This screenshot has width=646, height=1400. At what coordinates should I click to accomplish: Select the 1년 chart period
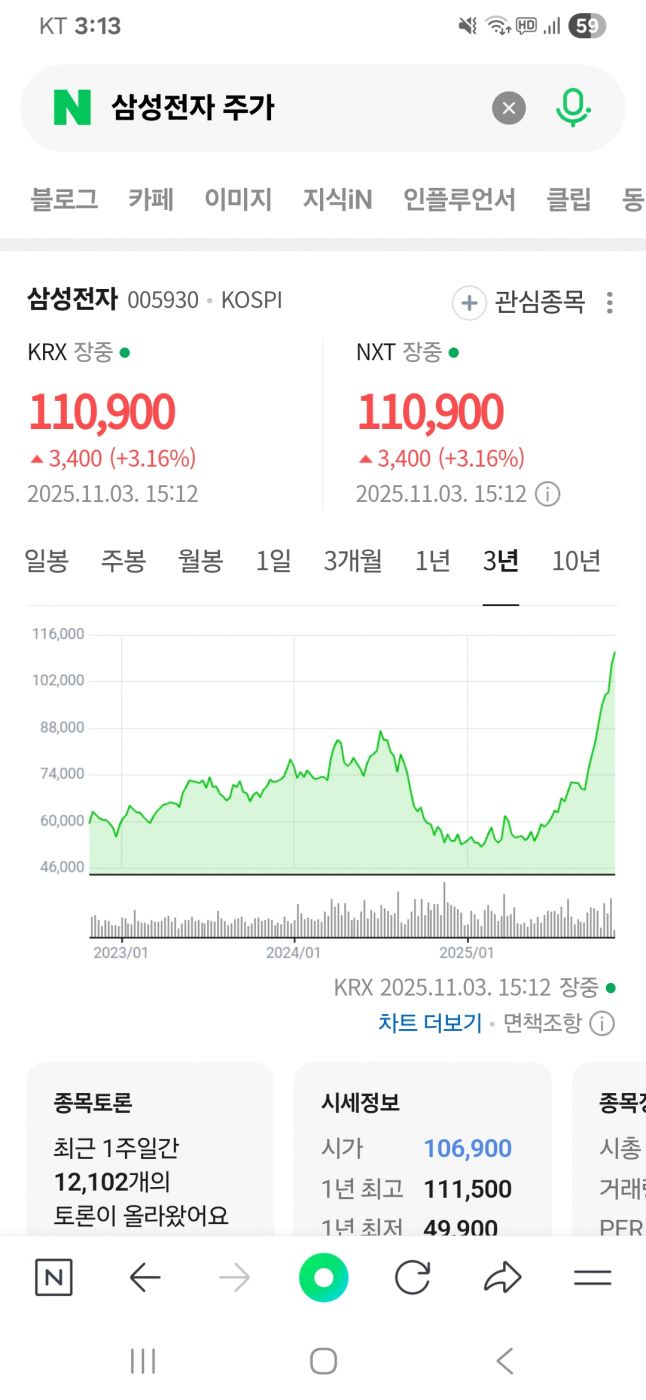coord(433,561)
